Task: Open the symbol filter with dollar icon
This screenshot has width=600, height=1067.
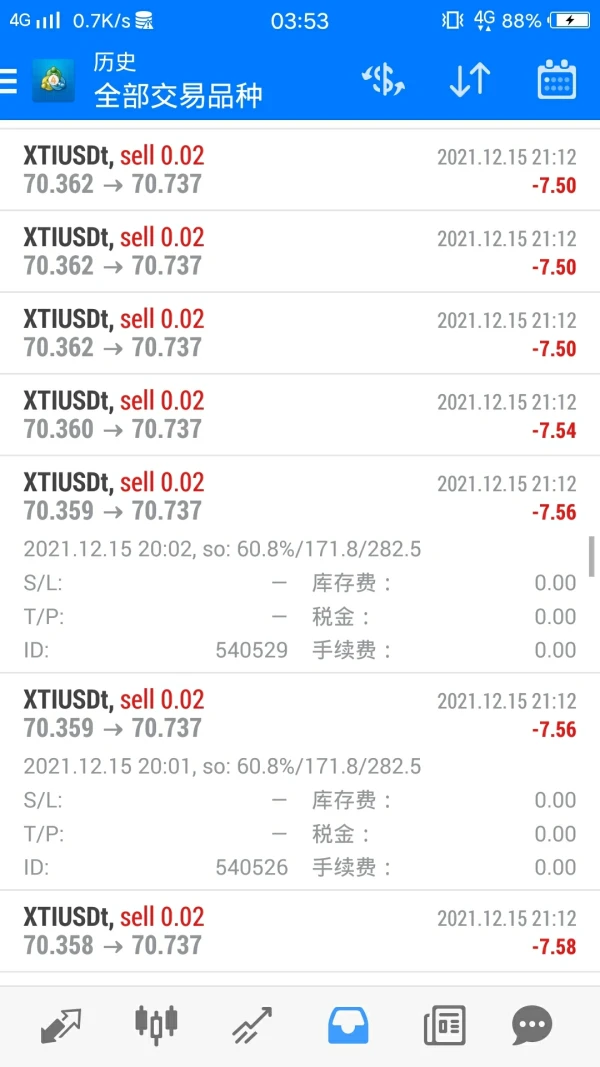Action: [383, 81]
